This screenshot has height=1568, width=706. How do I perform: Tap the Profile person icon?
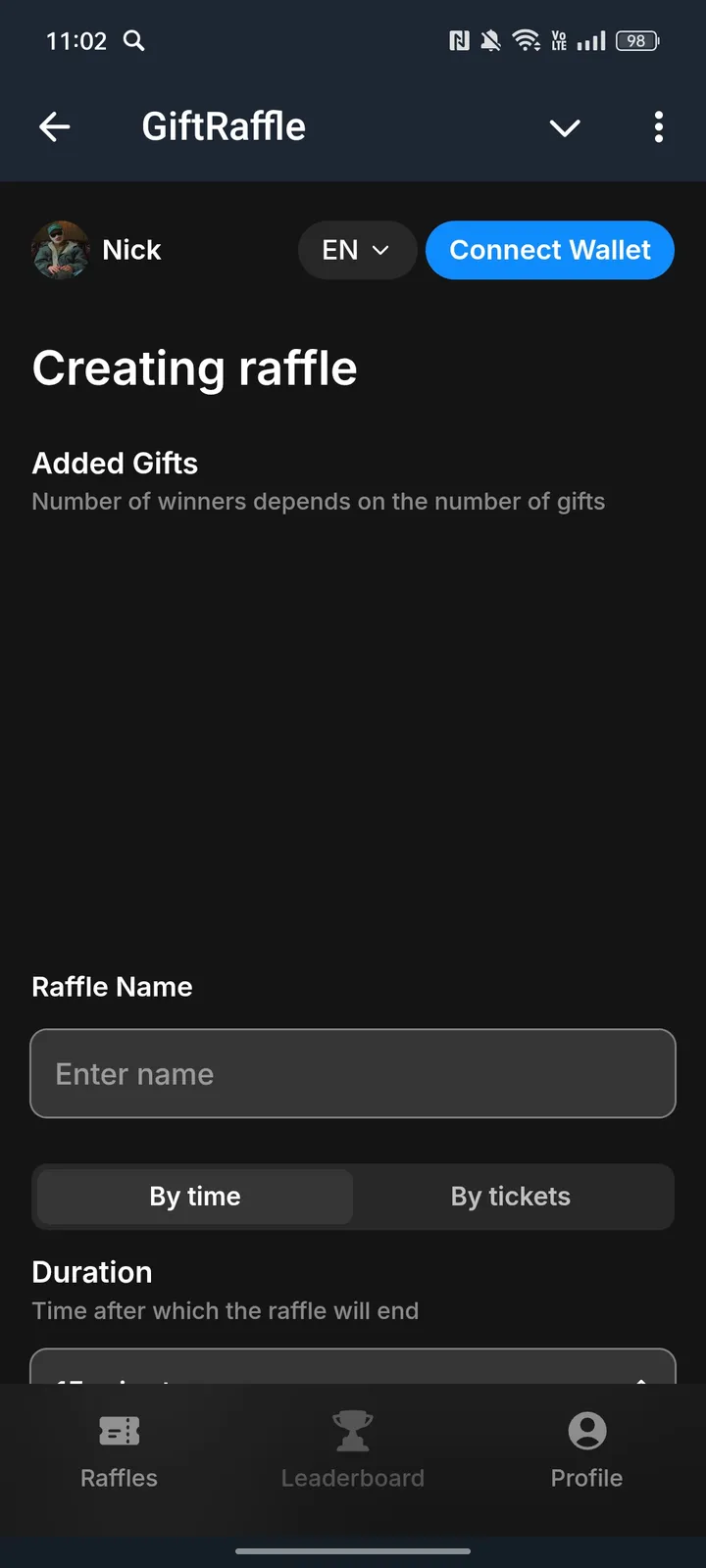(586, 1431)
